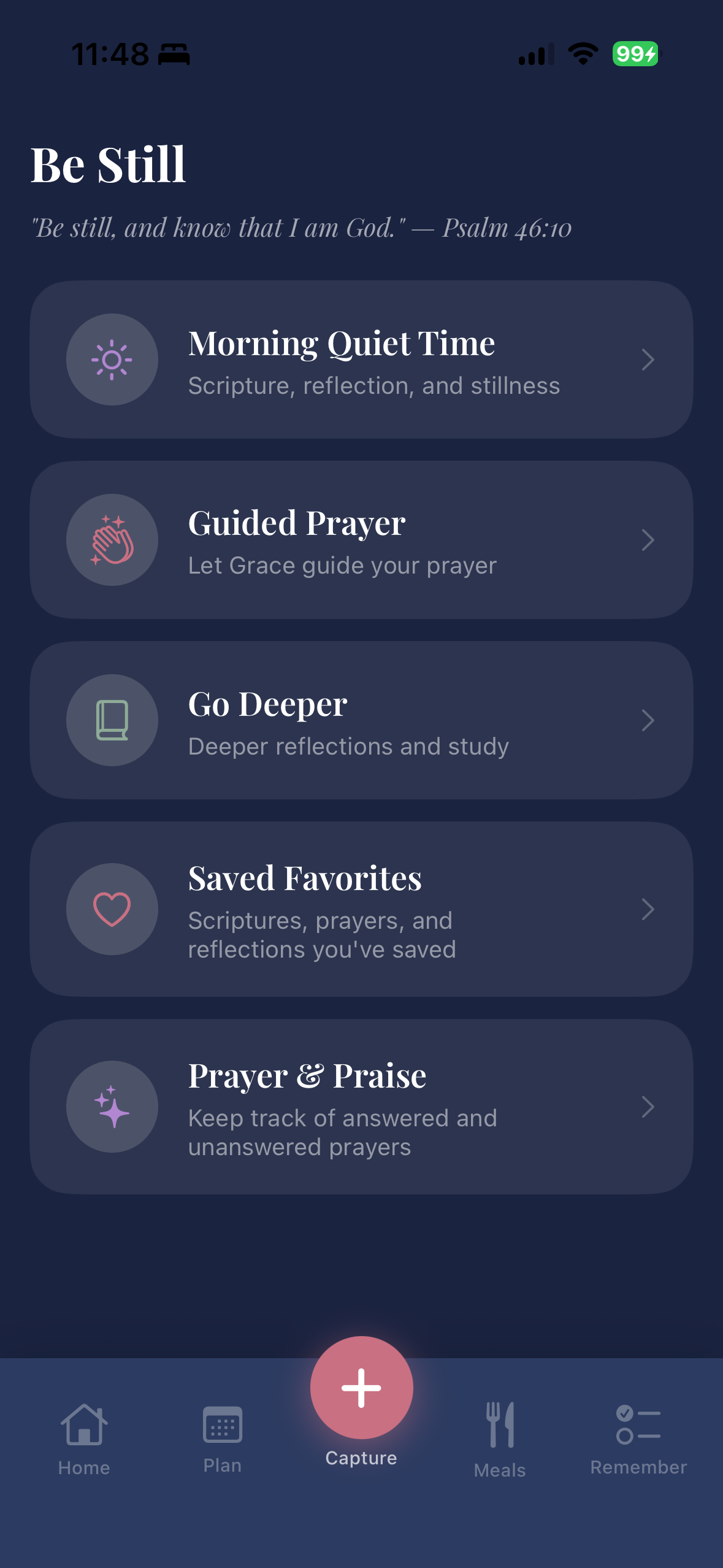The width and height of the screenshot is (723, 1568).
Task: Open the Go Deeper card
Action: [x=361, y=720]
